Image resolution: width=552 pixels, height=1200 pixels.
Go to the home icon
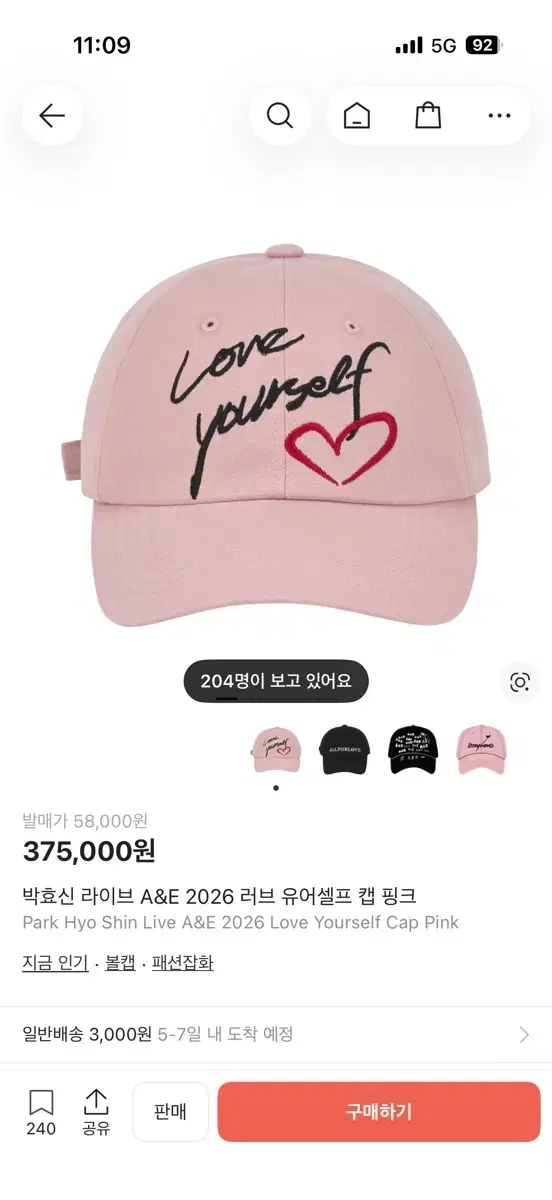tap(356, 116)
